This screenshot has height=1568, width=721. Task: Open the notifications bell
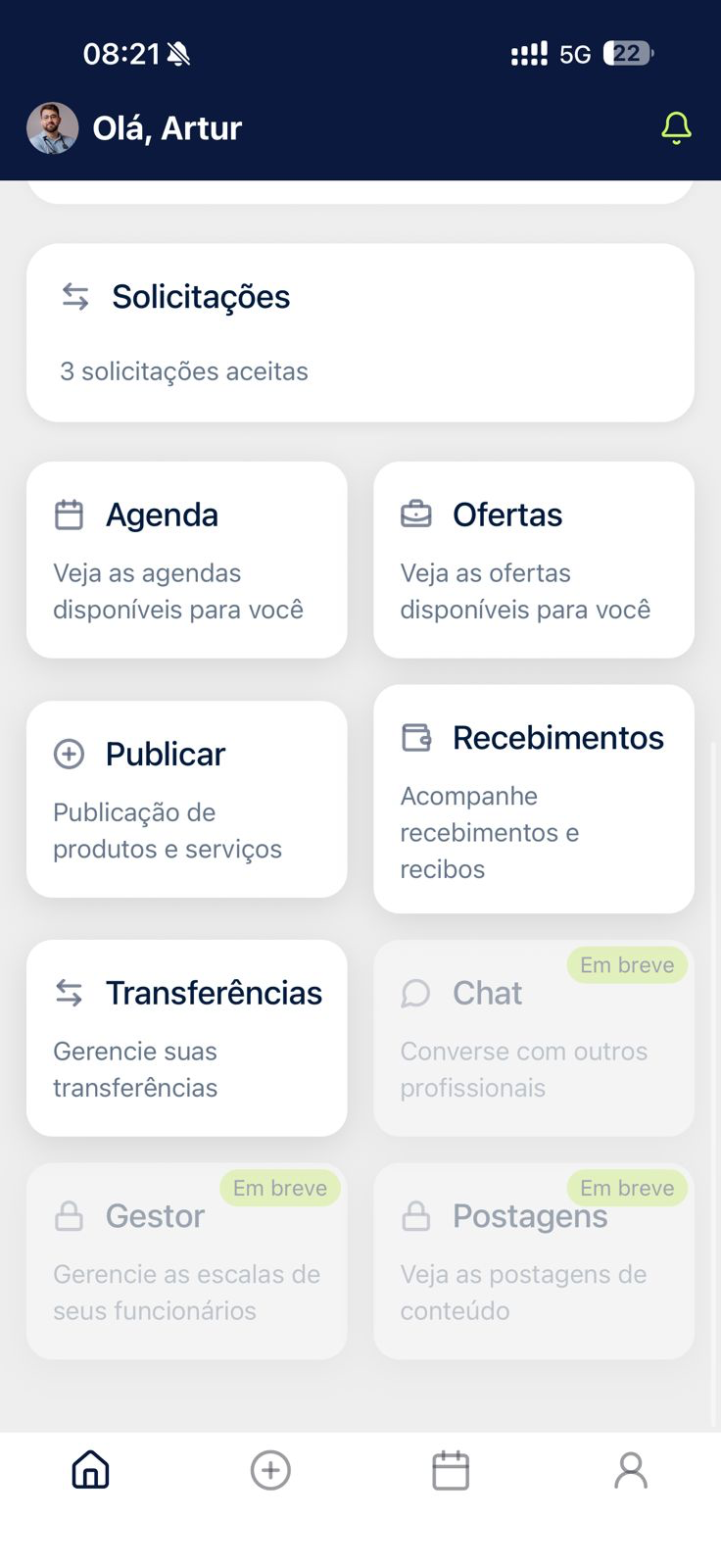coord(676,128)
